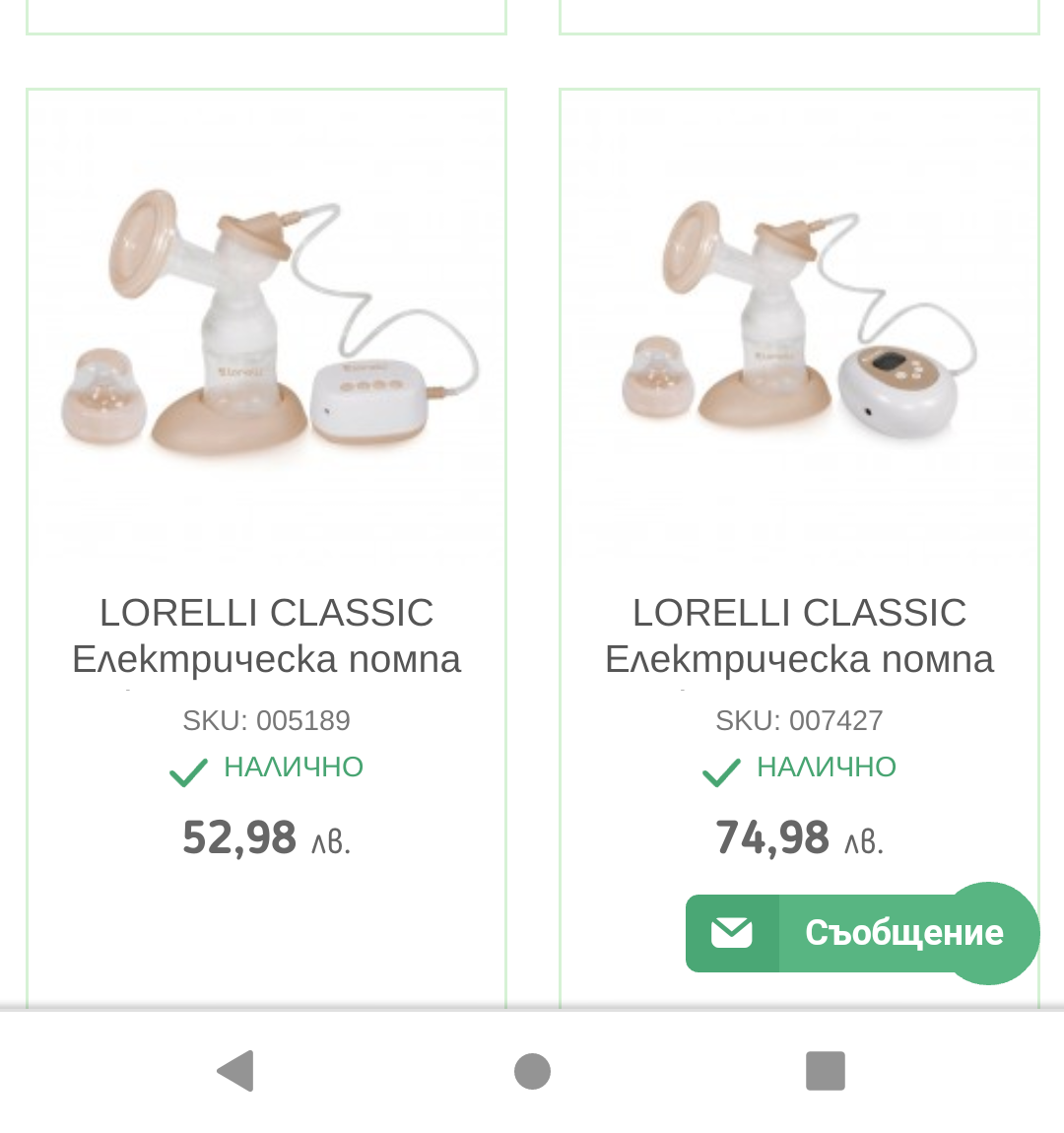The height and width of the screenshot is (1133, 1064).
Task: Tap the green Съобщение message button
Action: tap(861, 932)
